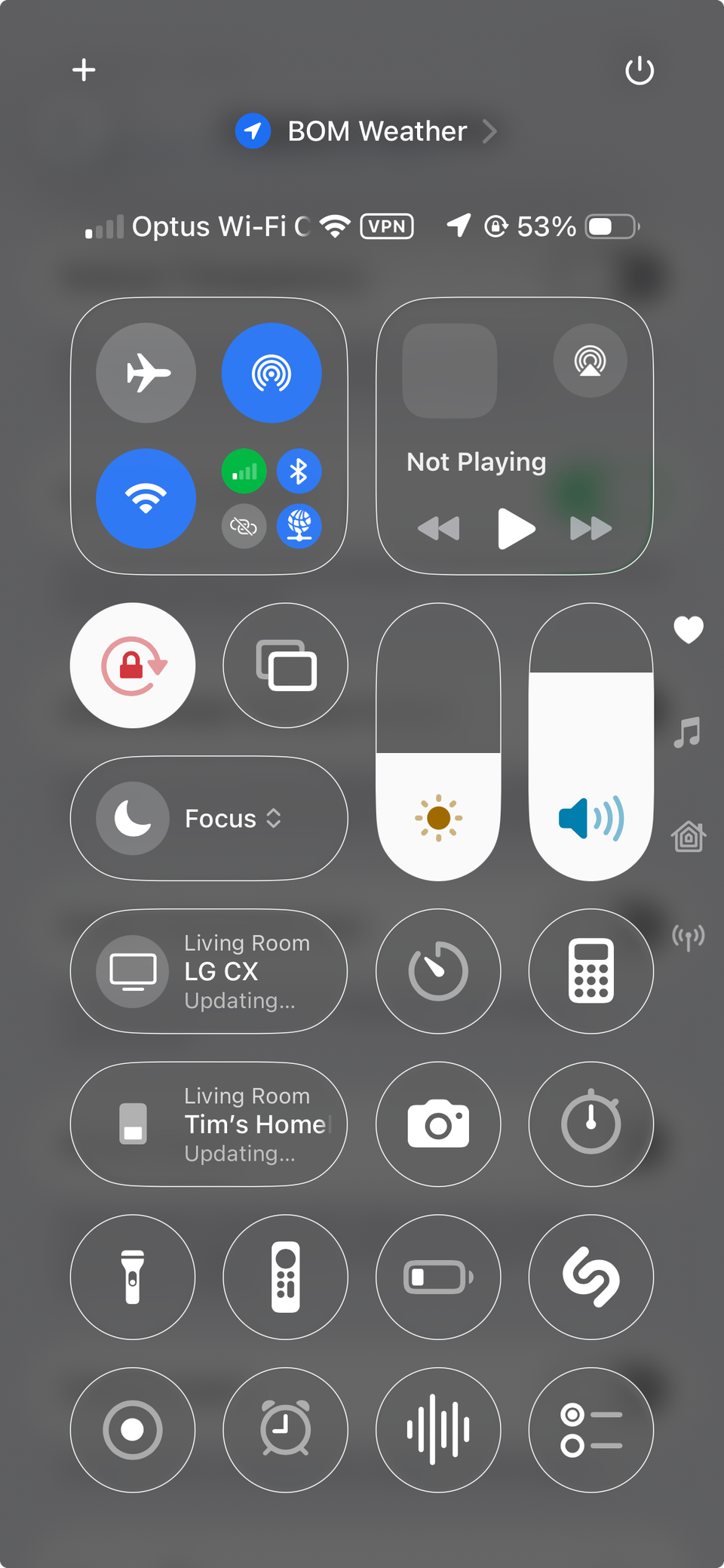Start the Stopwatch
The width and height of the screenshot is (724, 1568).
[x=591, y=1124]
